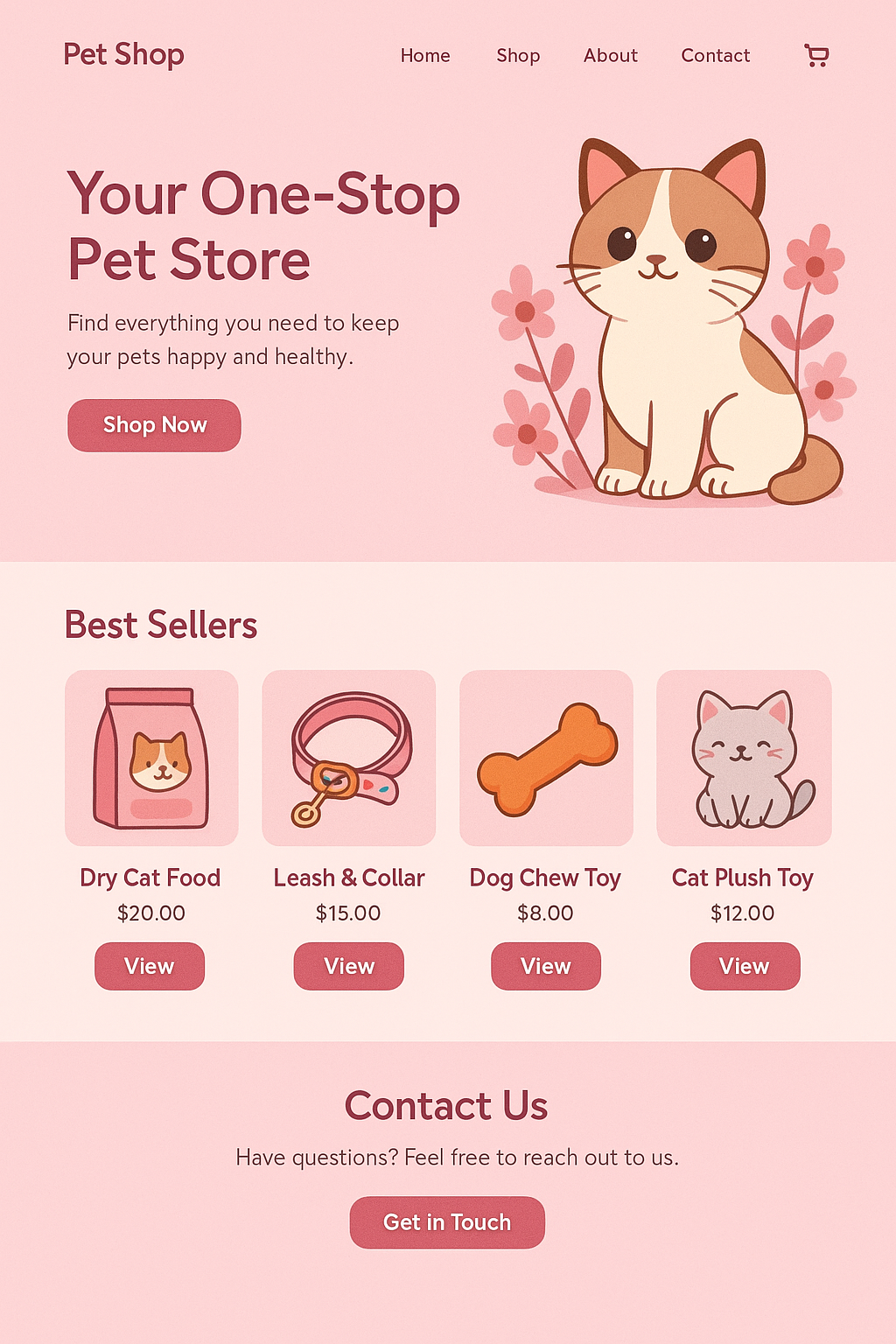
Task: Tap the Get in Touch button
Action: pos(447,1222)
